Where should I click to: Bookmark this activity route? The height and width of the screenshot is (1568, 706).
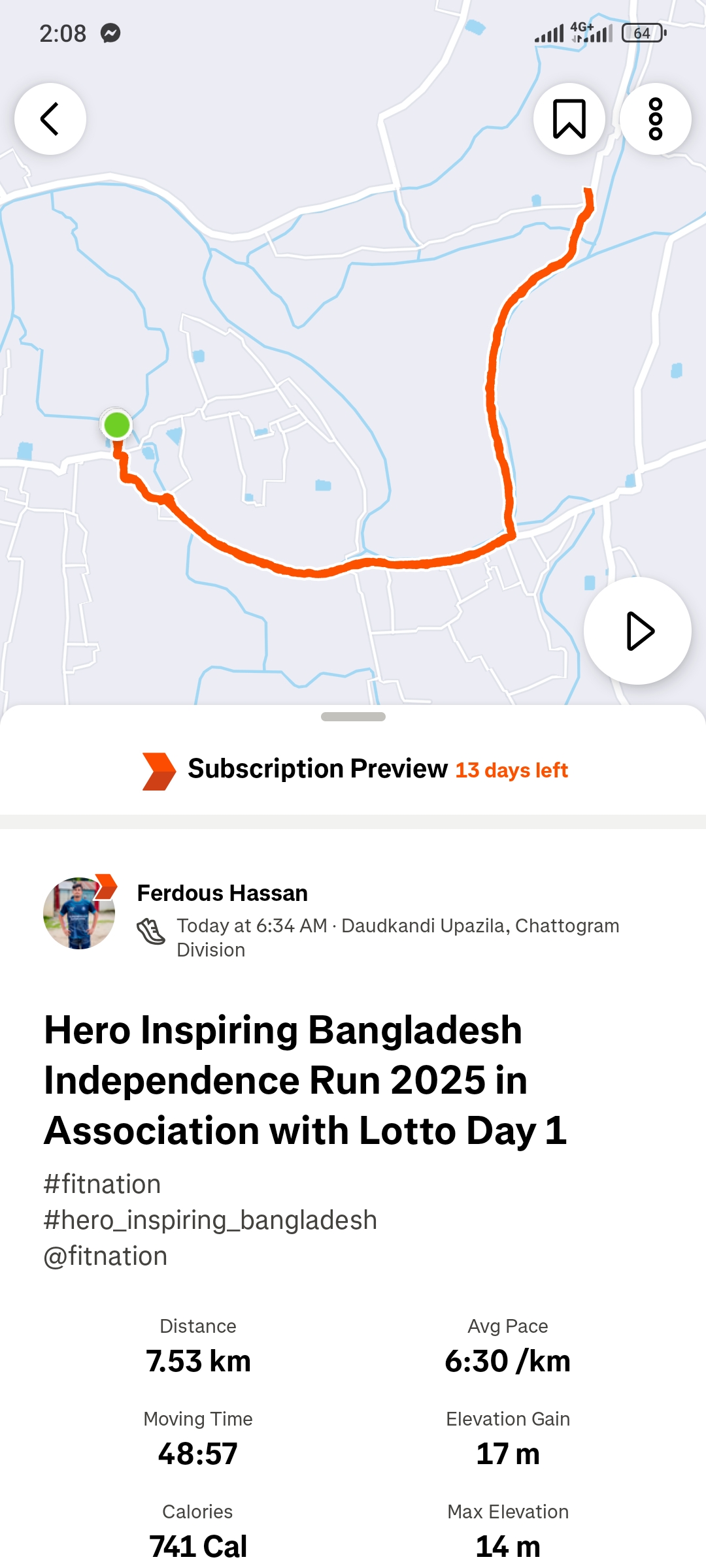pos(569,119)
